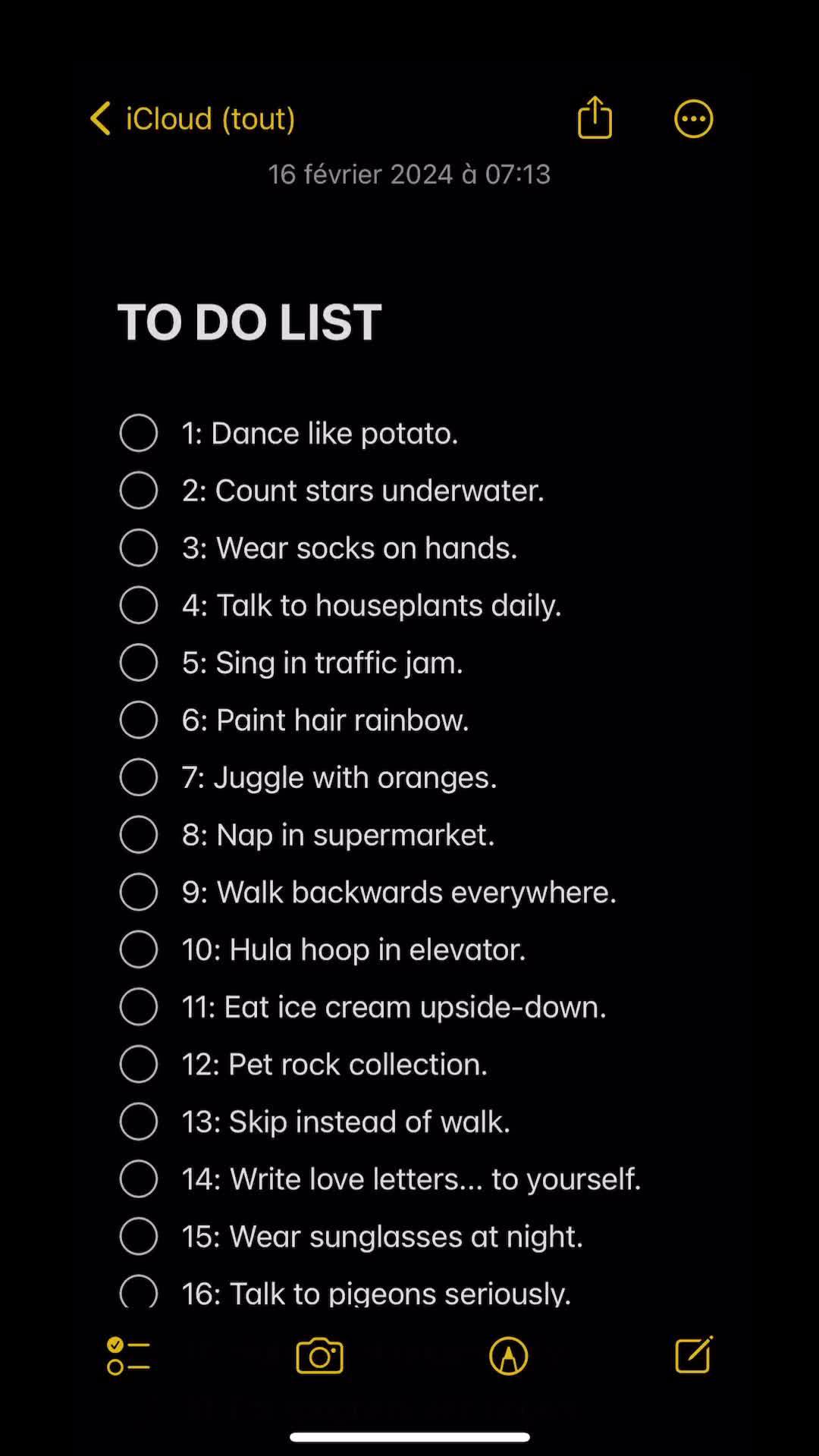The image size is (819, 1456).
Task: Select the checklist tool in the toolbar
Action: 127,1356
